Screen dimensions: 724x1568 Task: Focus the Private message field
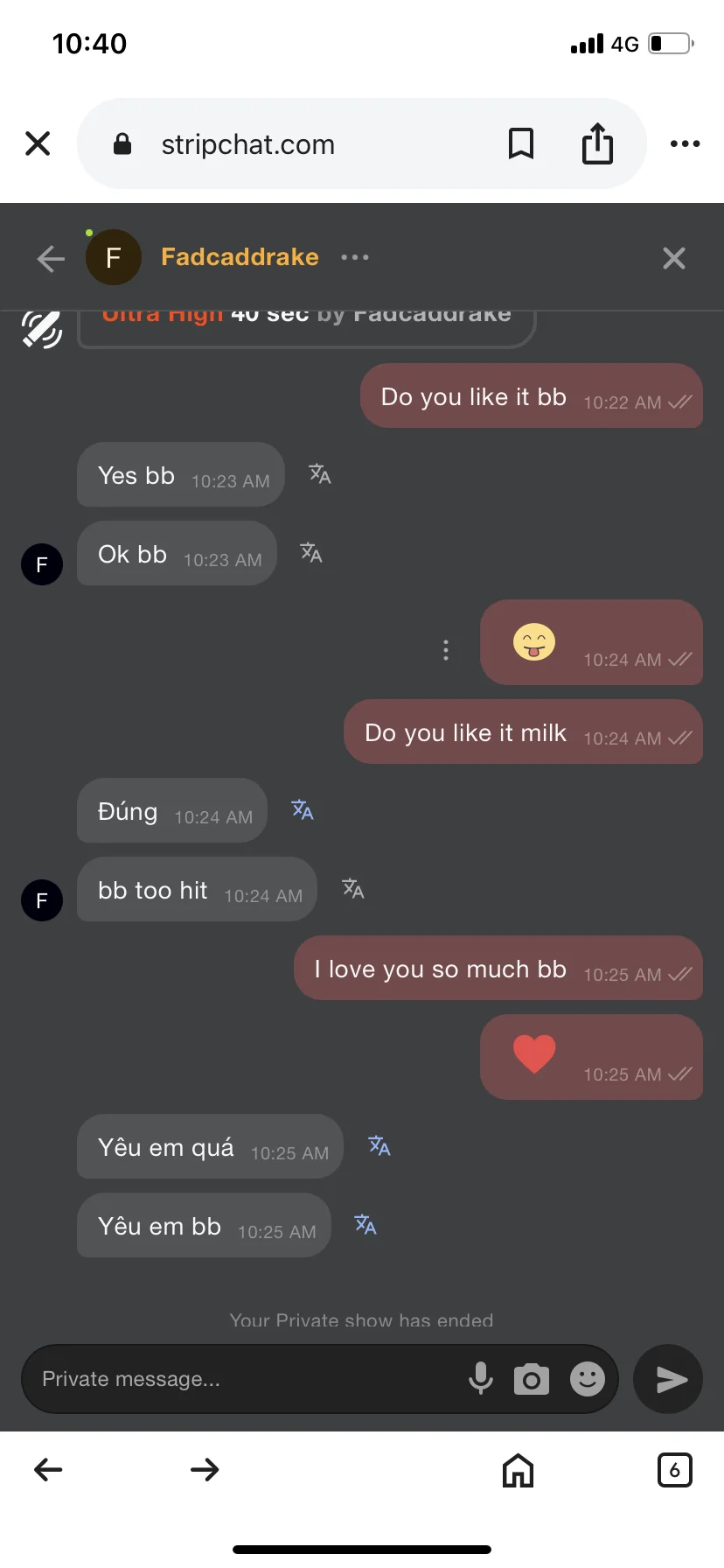(245, 1379)
